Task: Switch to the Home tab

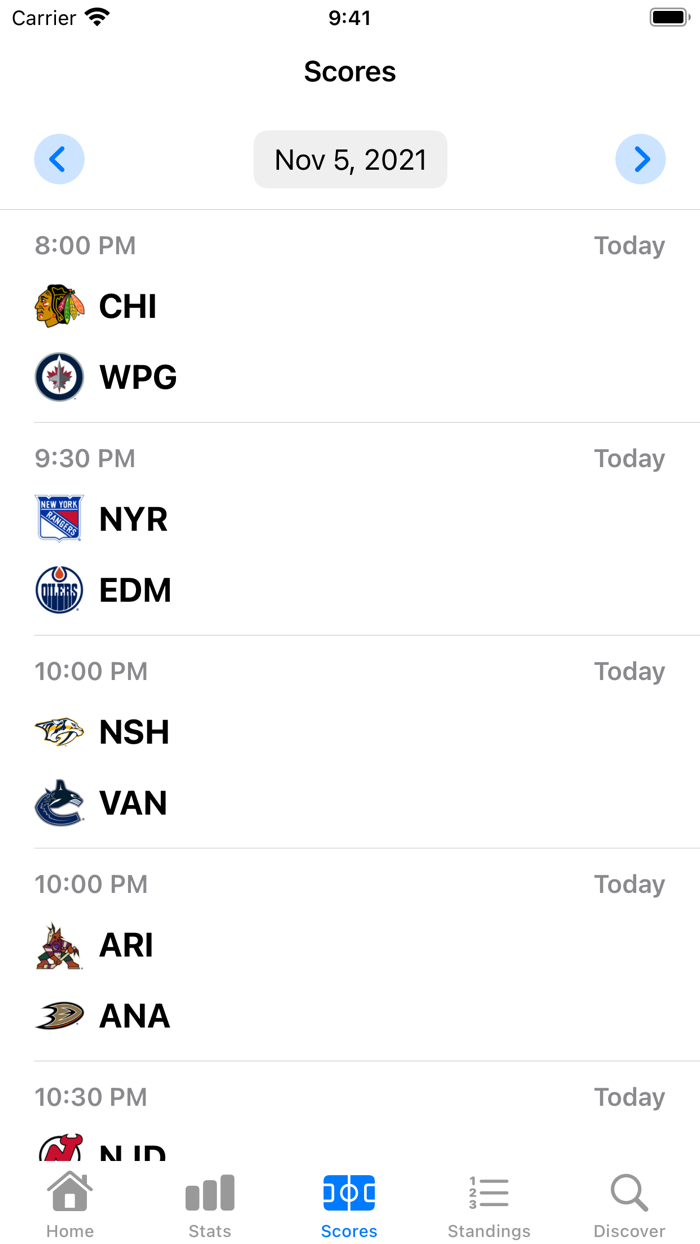Action: coord(70,1205)
